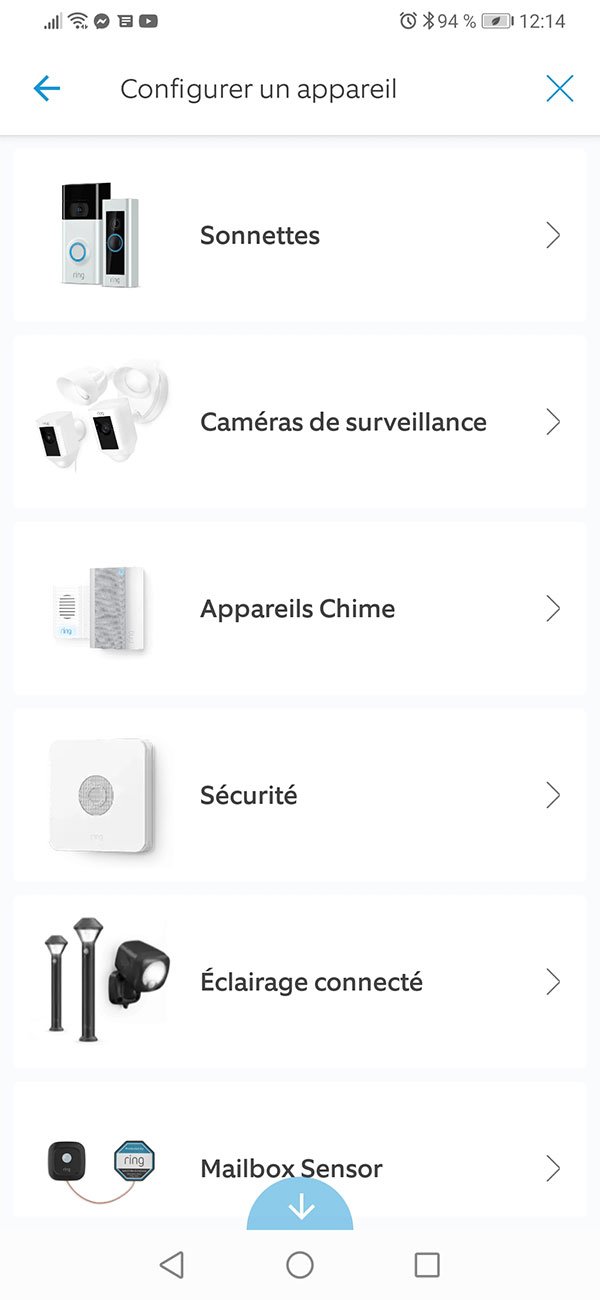Choose Appareils Chime
Image resolution: width=600 pixels, height=1300 pixels.
click(299, 609)
